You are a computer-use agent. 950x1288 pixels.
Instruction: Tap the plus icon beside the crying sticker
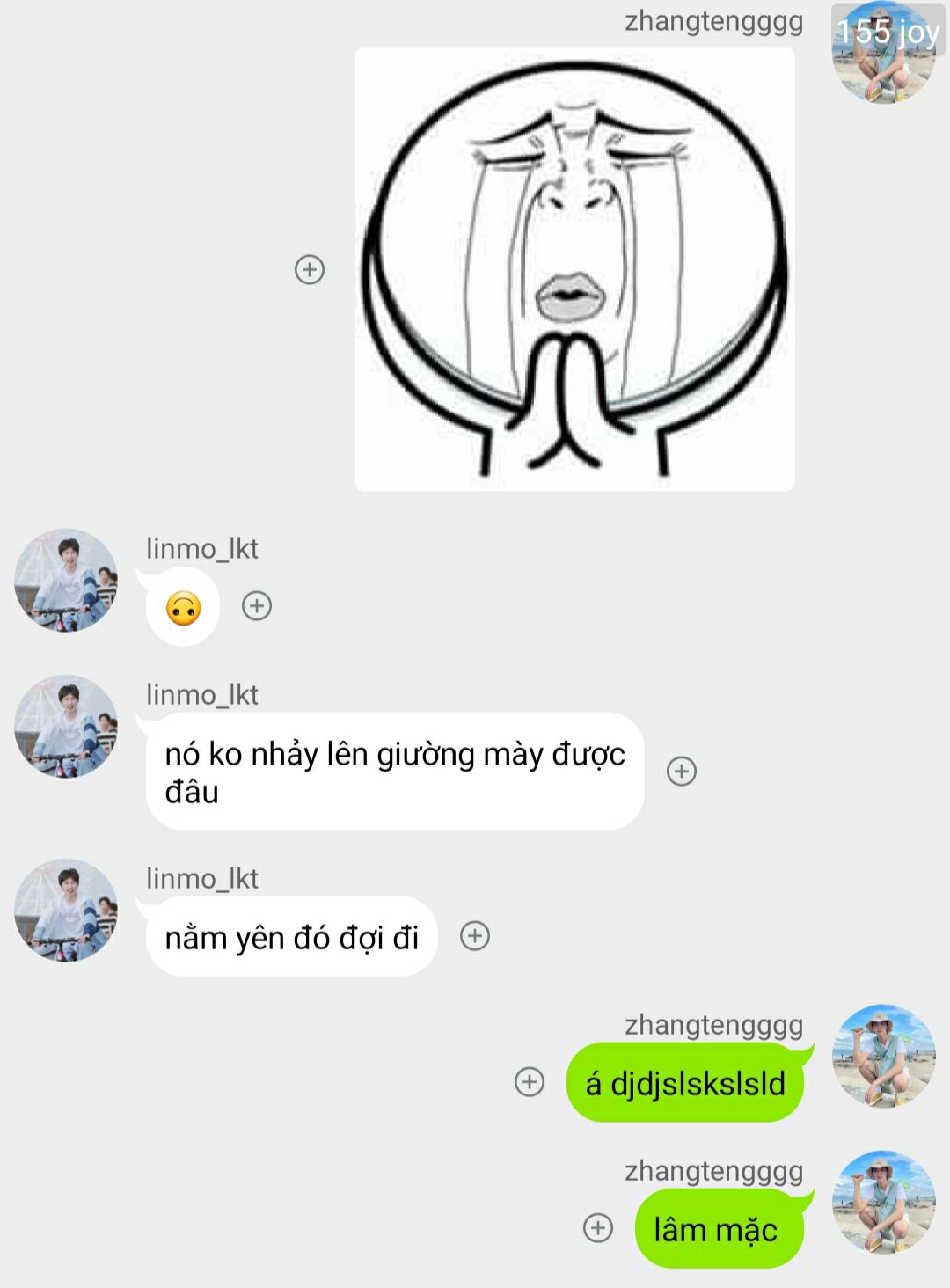[x=310, y=269]
